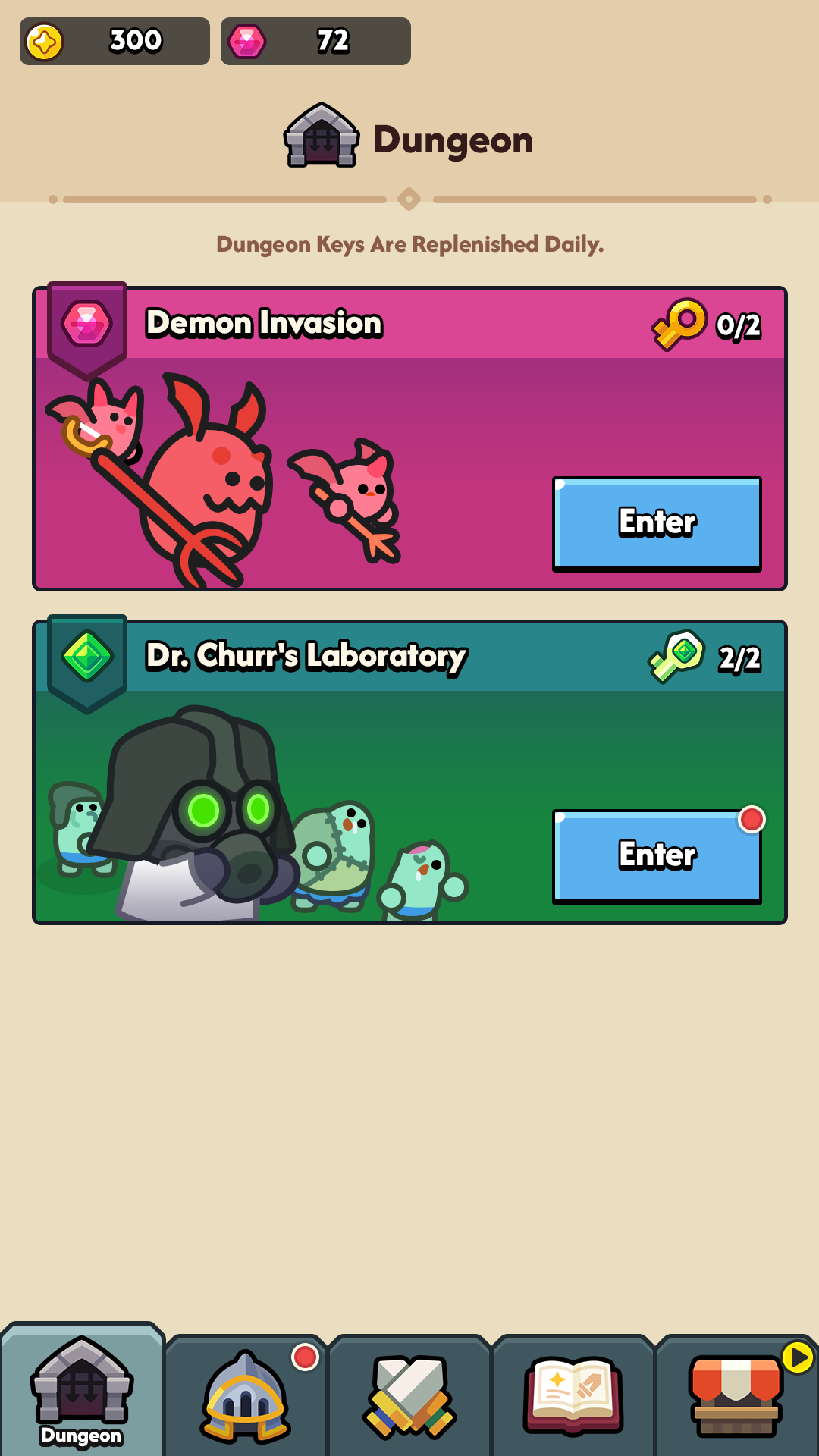819x1456 pixels.
Task: Tap the gold coin balance
Action: pyautogui.click(x=115, y=41)
